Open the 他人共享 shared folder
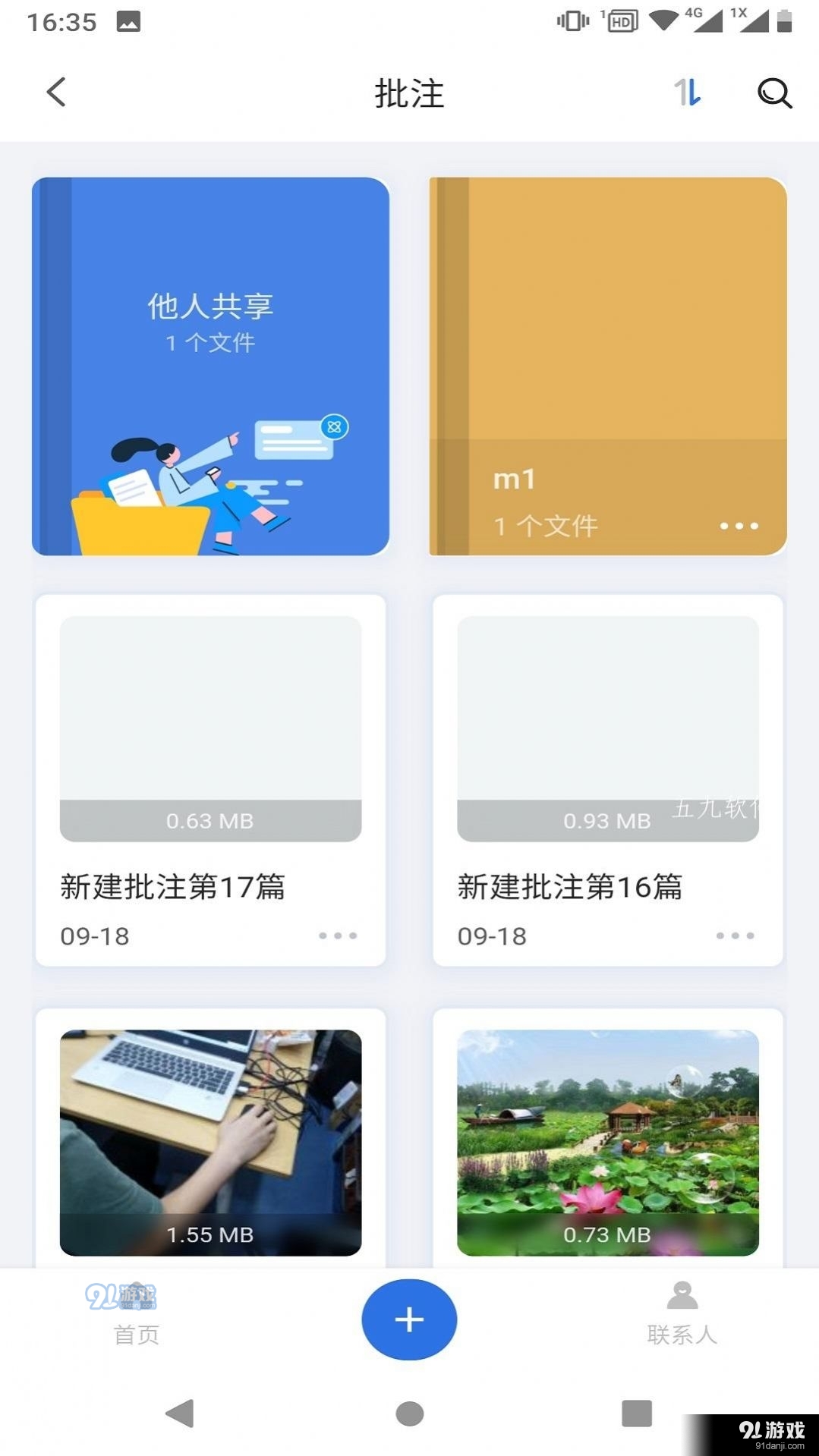Image resolution: width=819 pixels, height=1456 pixels. tap(210, 366)
